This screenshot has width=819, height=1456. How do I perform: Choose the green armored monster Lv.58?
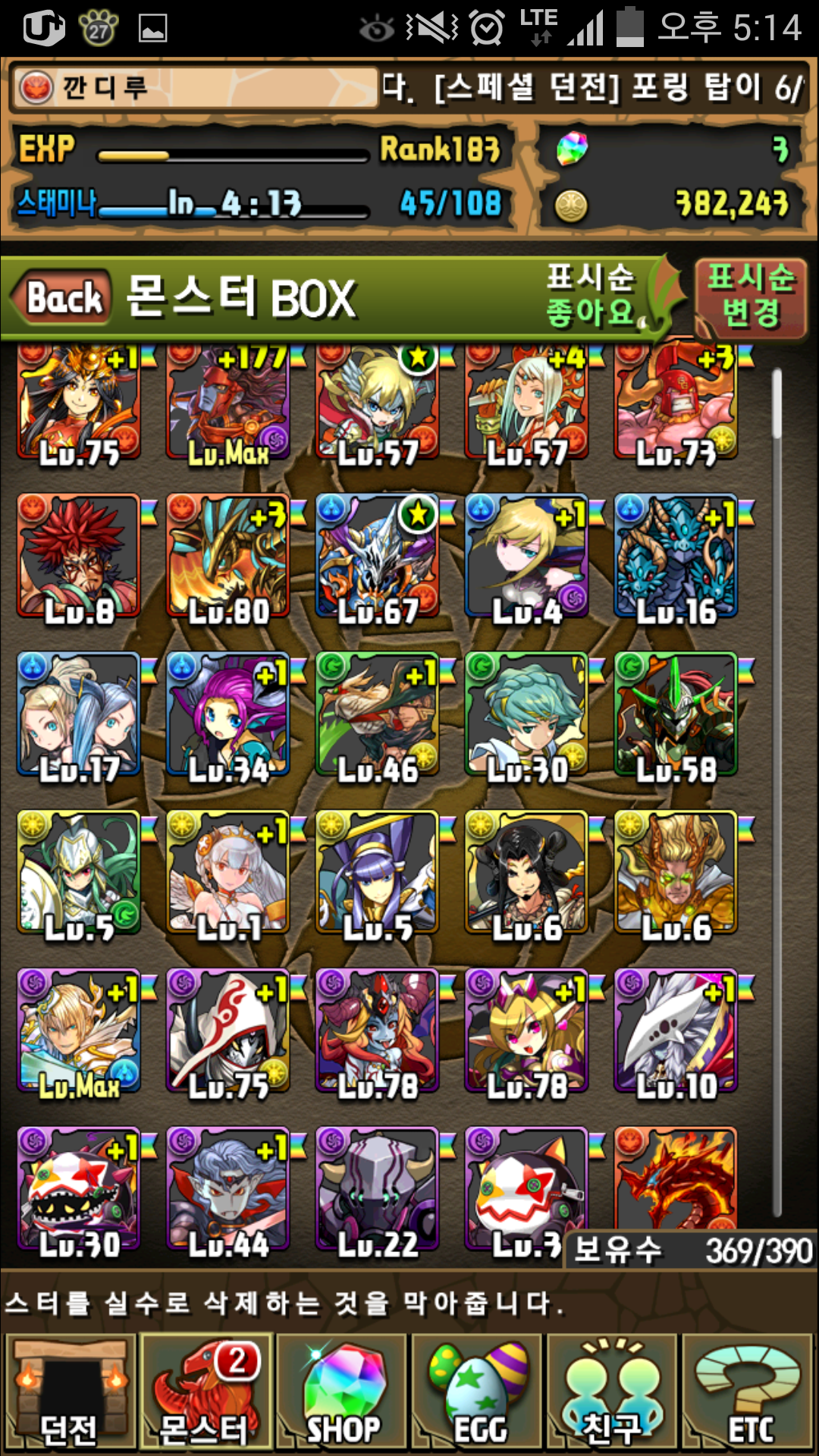point(676,714)
